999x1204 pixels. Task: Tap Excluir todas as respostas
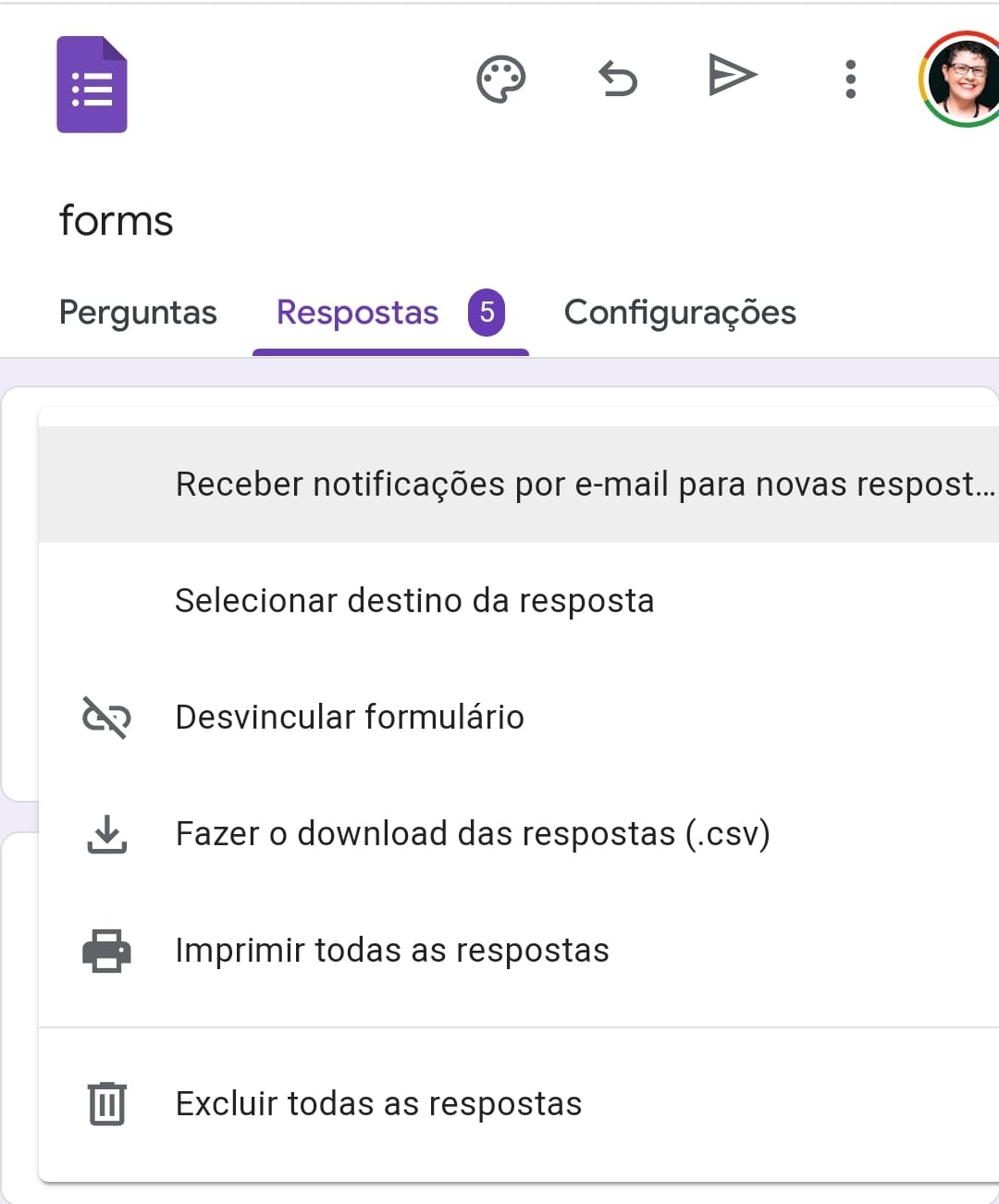378,1103
